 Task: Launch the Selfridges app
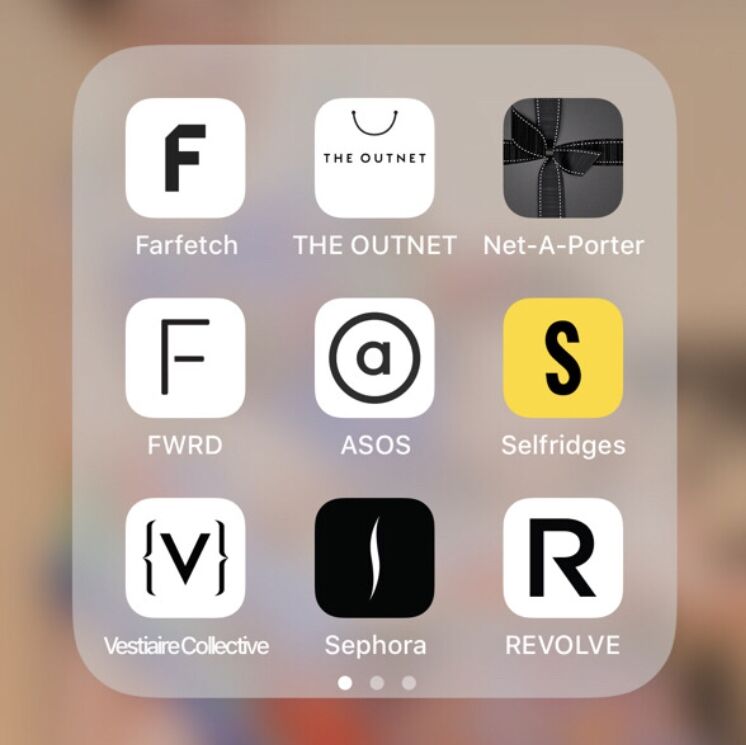coord(563,358)
